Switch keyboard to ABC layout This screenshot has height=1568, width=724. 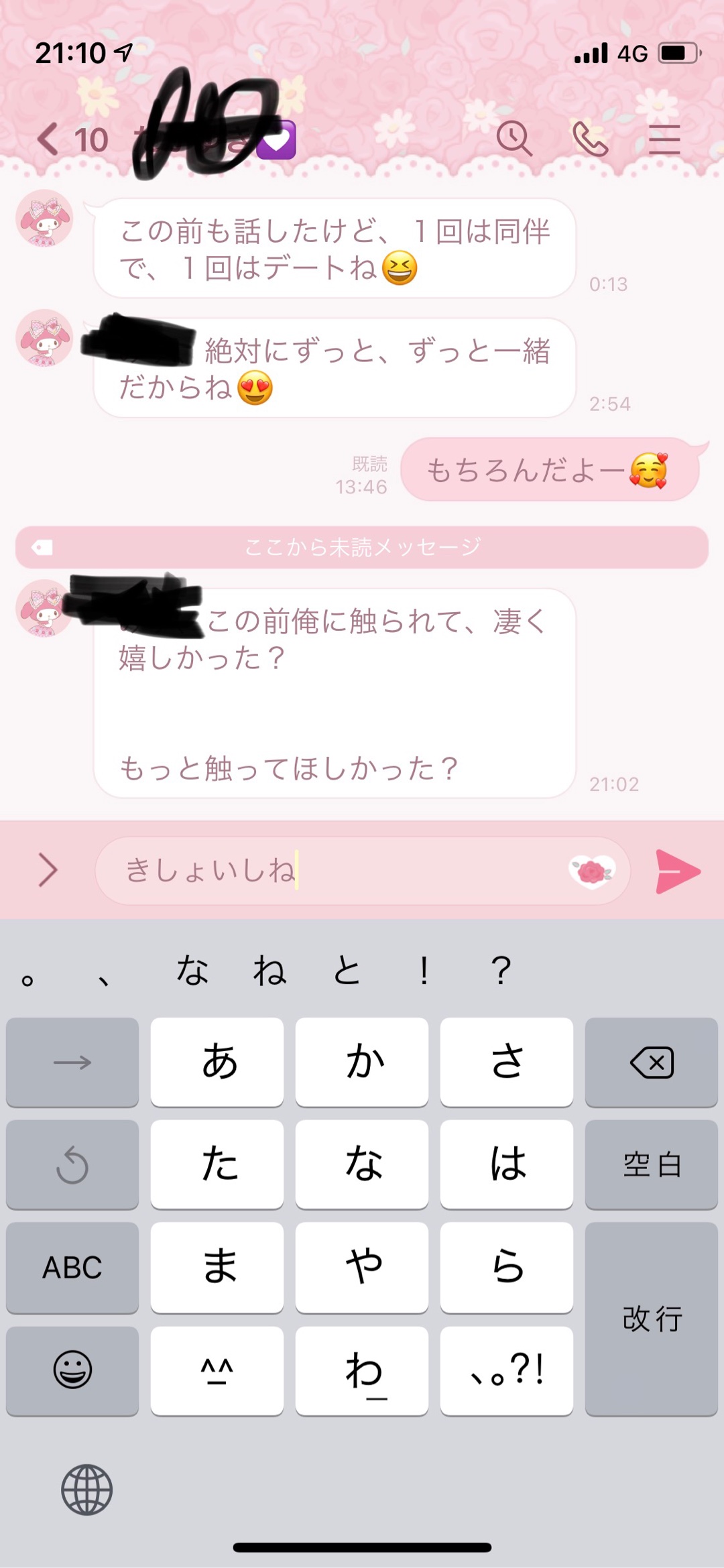pyautogui.click(x=72, y=1268)
